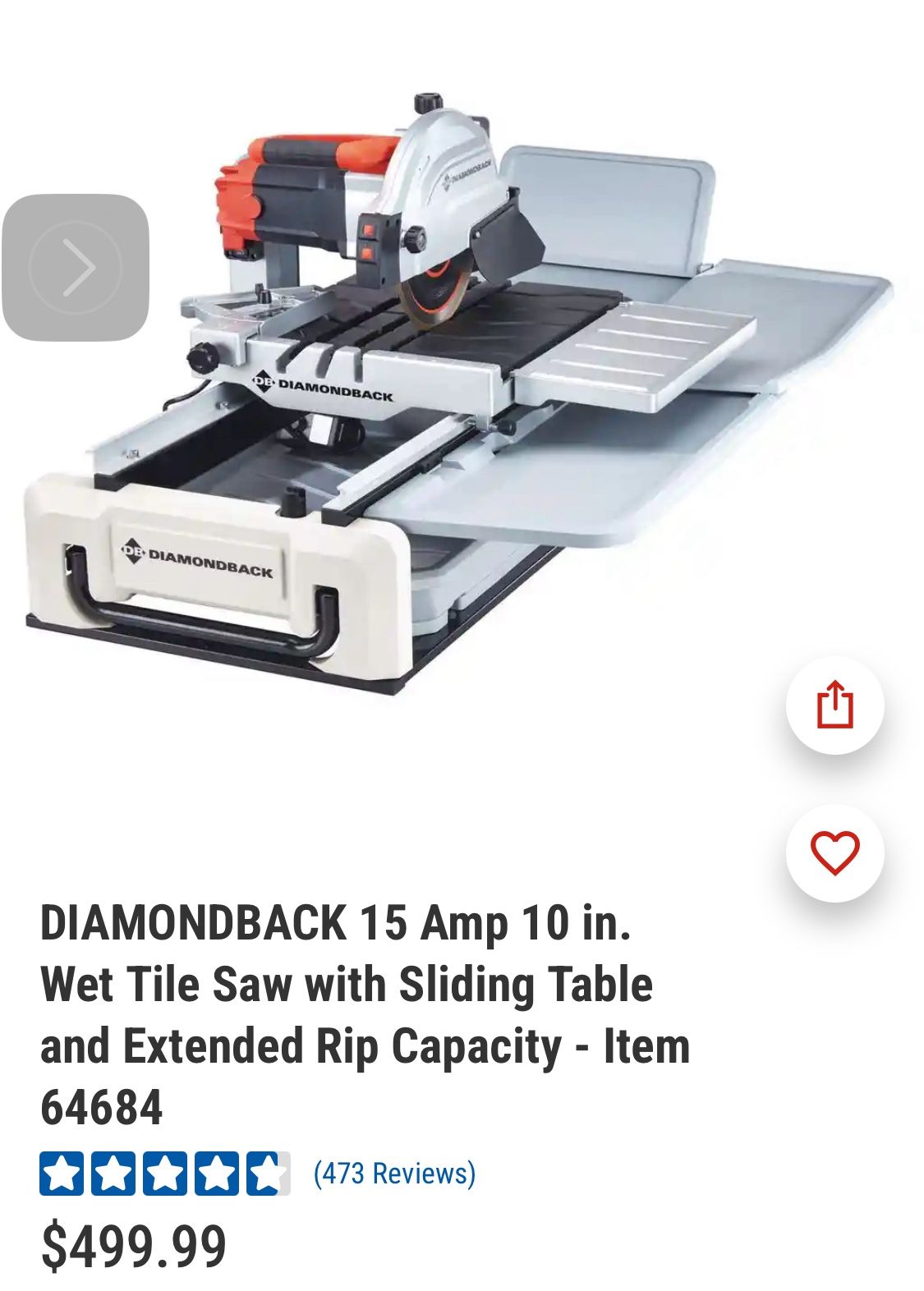The height and width of the screenshot is (1291, 924).
Task: Share this Diamondback tile saw
Action: pyautogui.click(x=834, y=705)
